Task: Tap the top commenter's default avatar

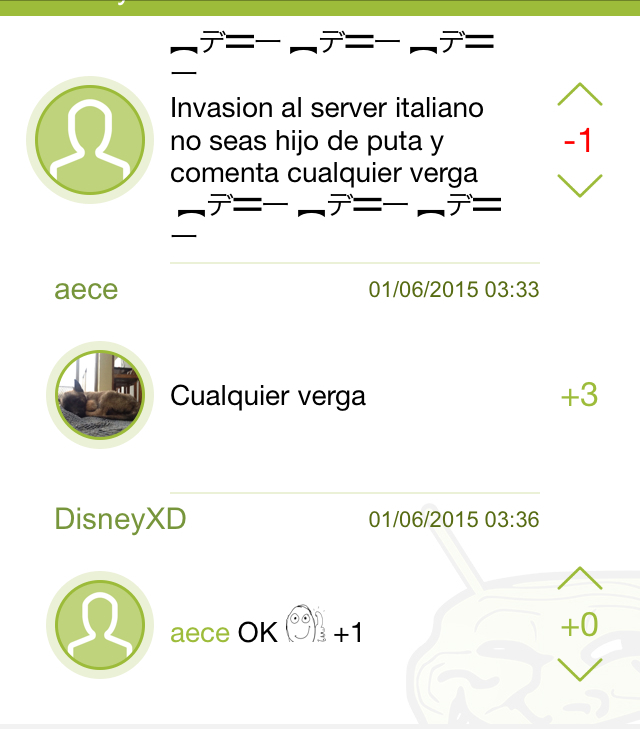Action: click(x=89, y=139)
